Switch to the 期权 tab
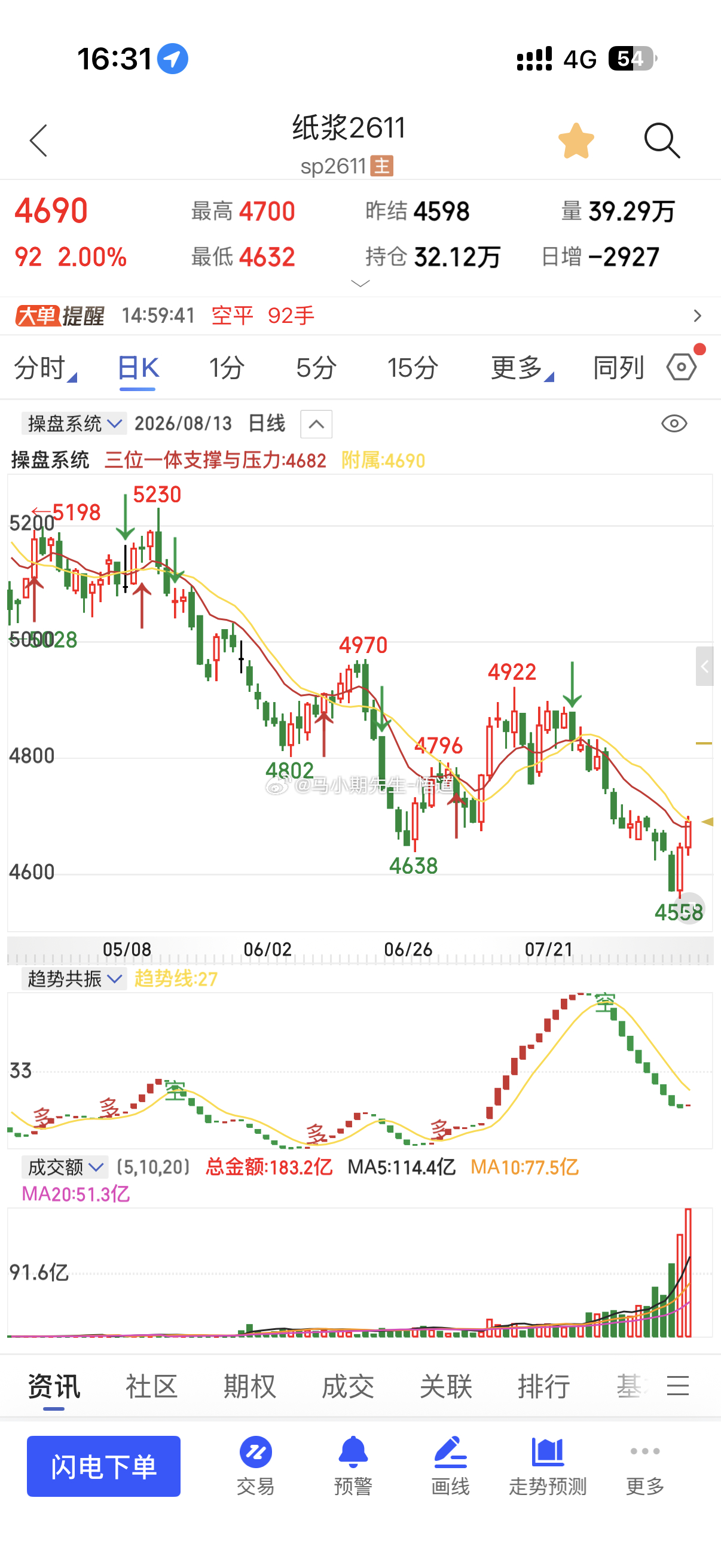The width and height of the screenshot is (721, 1568). [249, 1386]
